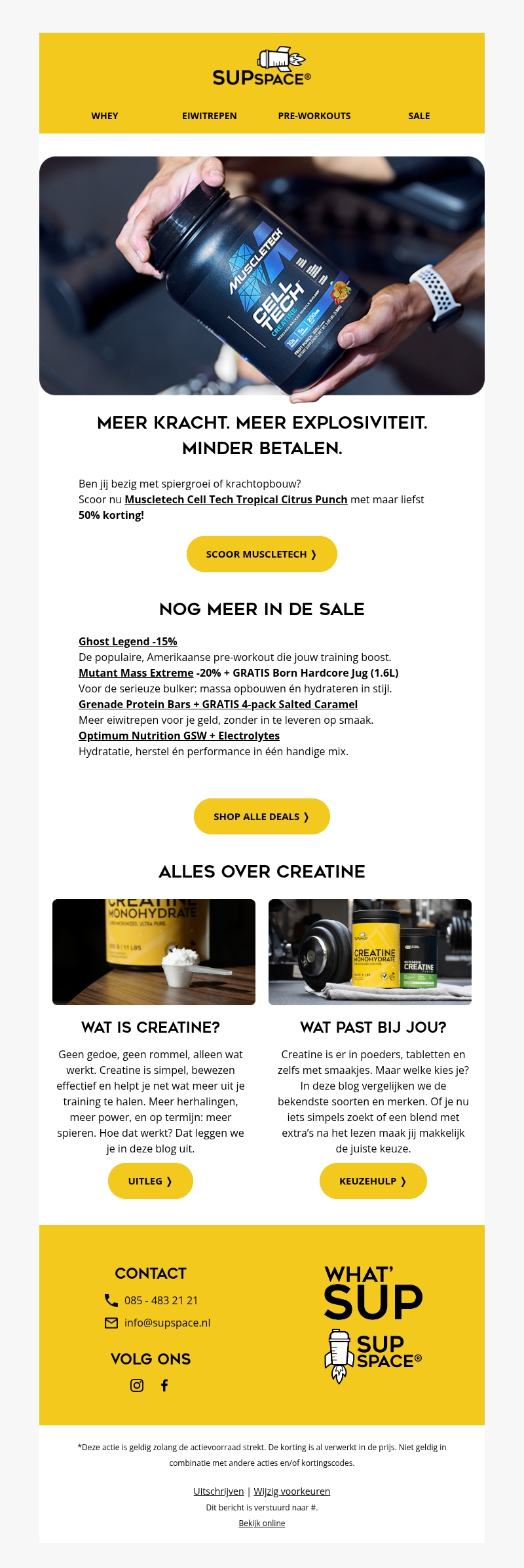Image resolution: width=524 pixels, height=1568 pixels.
Task: View the Mutant Mass Extreme offer
Action: [x=136, y=673]
